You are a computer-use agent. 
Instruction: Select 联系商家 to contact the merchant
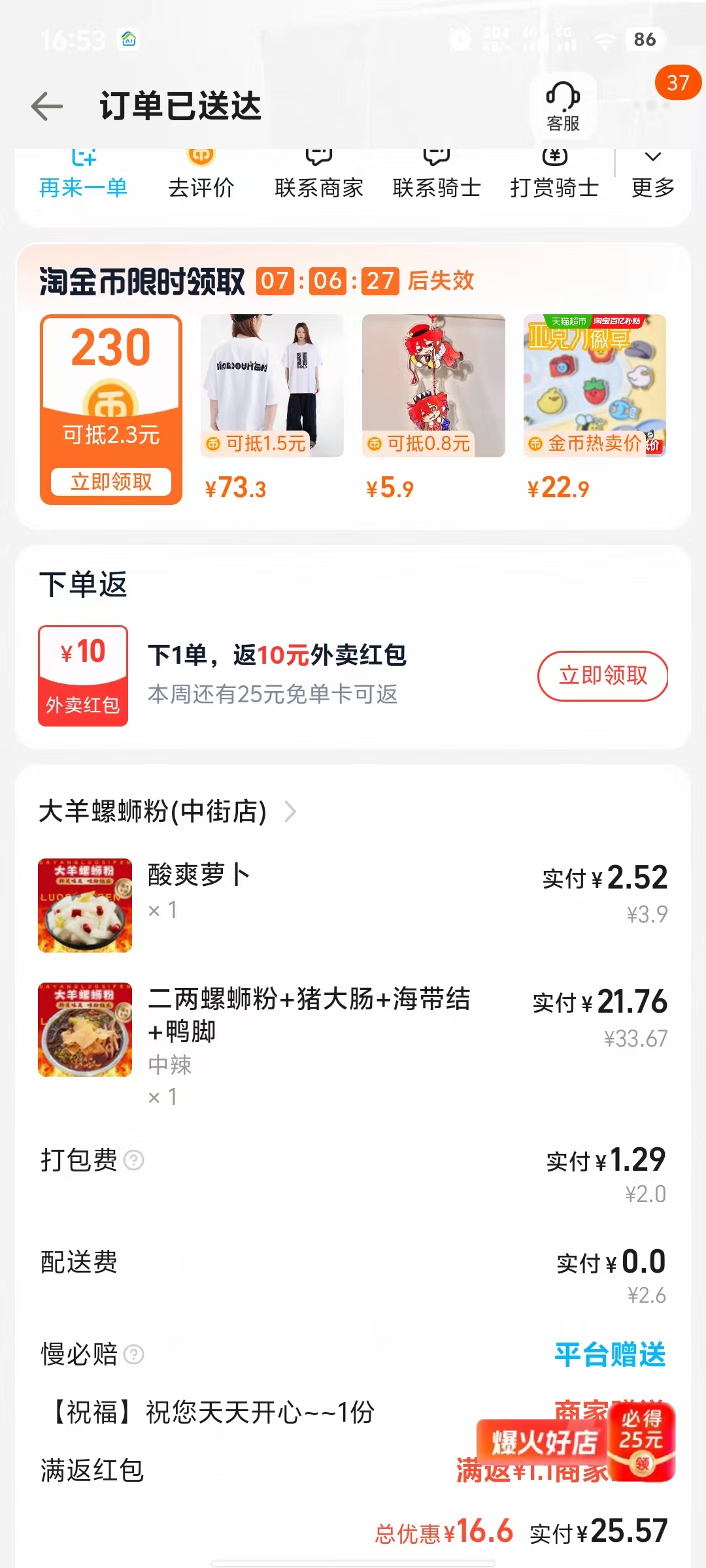pyautogui.click(x=319, y=176)
